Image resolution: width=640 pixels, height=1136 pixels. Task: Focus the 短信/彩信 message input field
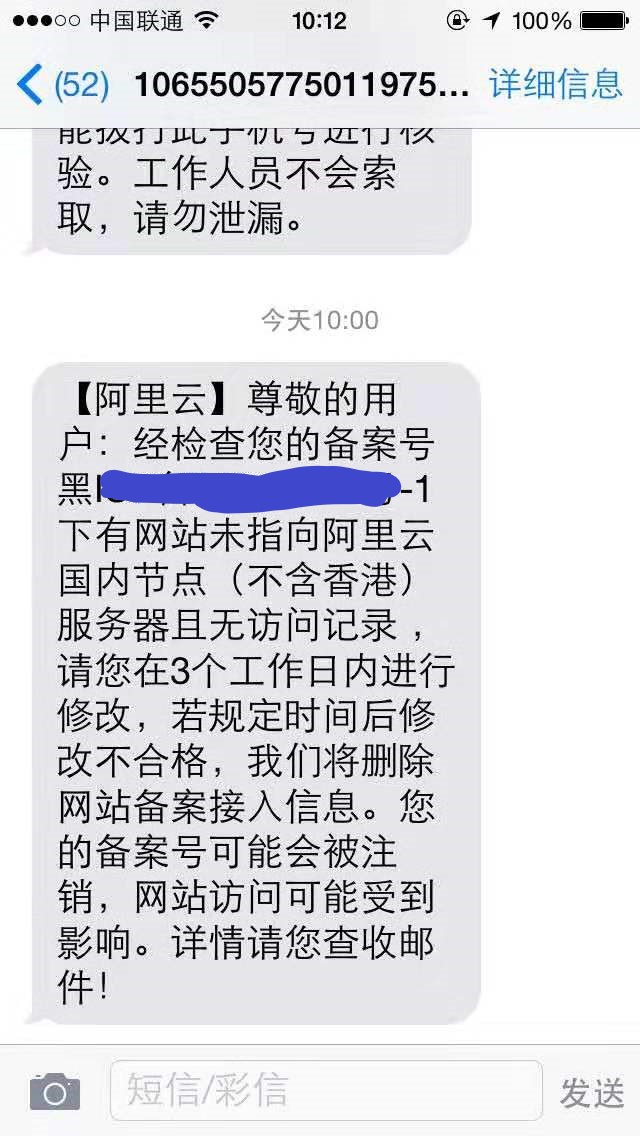click(x=325, y=1090)
